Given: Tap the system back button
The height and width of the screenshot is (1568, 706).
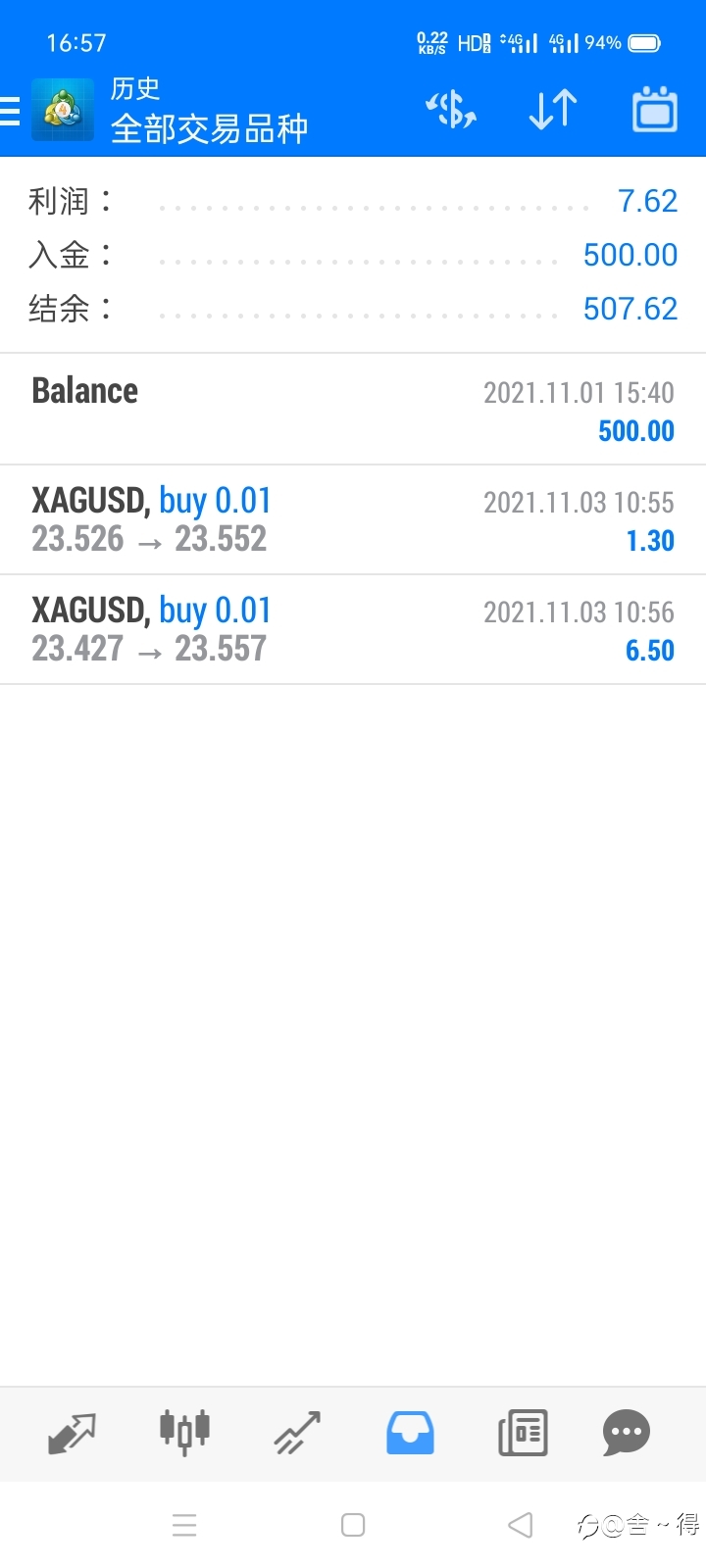Looking at the screenshot, I should coord(521,1525).
